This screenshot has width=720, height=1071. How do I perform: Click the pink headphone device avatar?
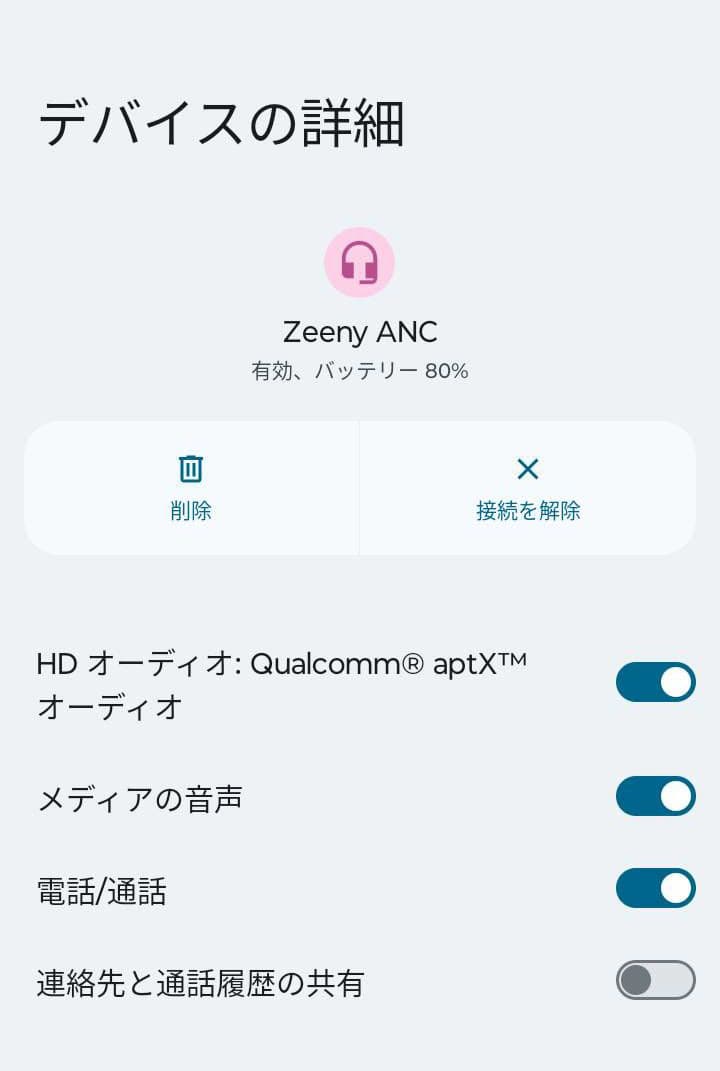(x=362, y=264)
